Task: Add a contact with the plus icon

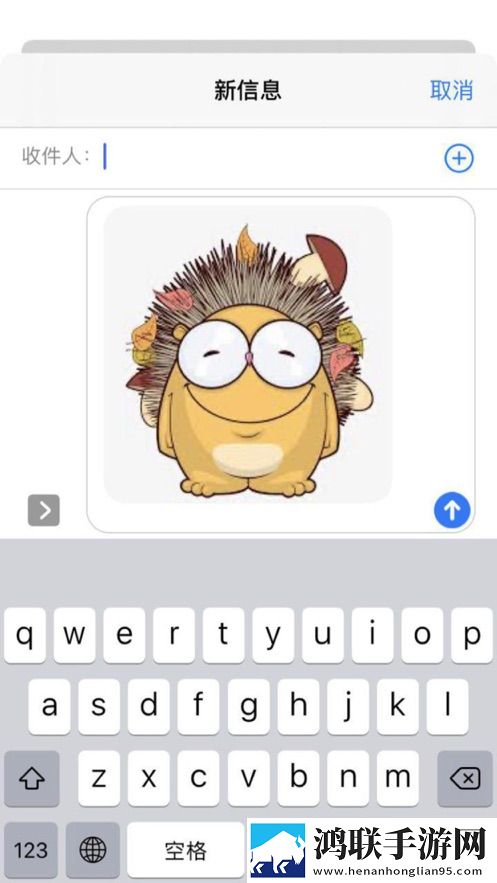Action: pos(459,158)
